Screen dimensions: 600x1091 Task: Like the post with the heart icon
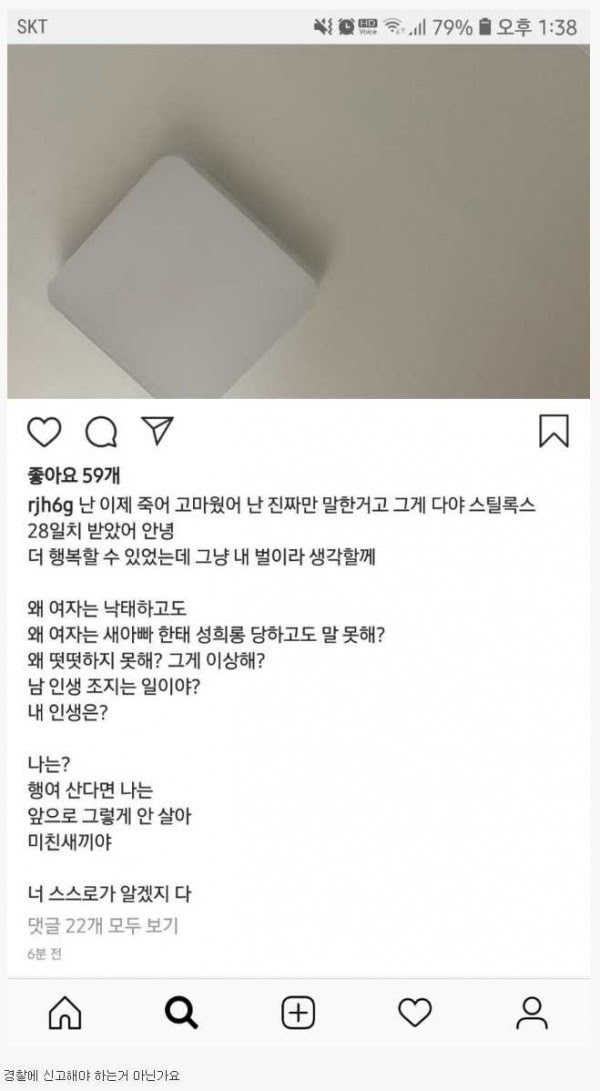pos(44,431)
